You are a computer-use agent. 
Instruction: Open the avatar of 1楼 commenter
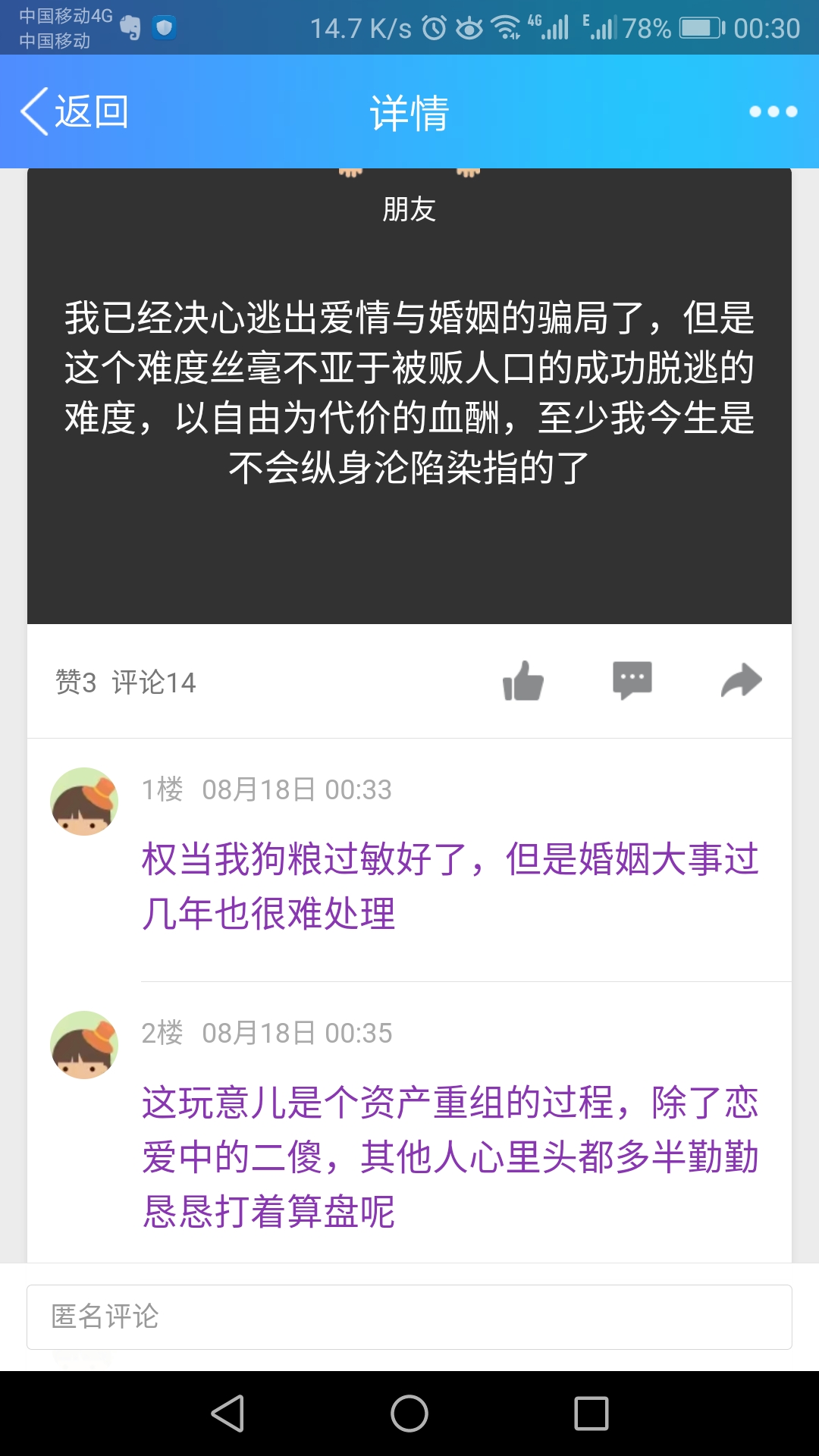click(84, 802)
